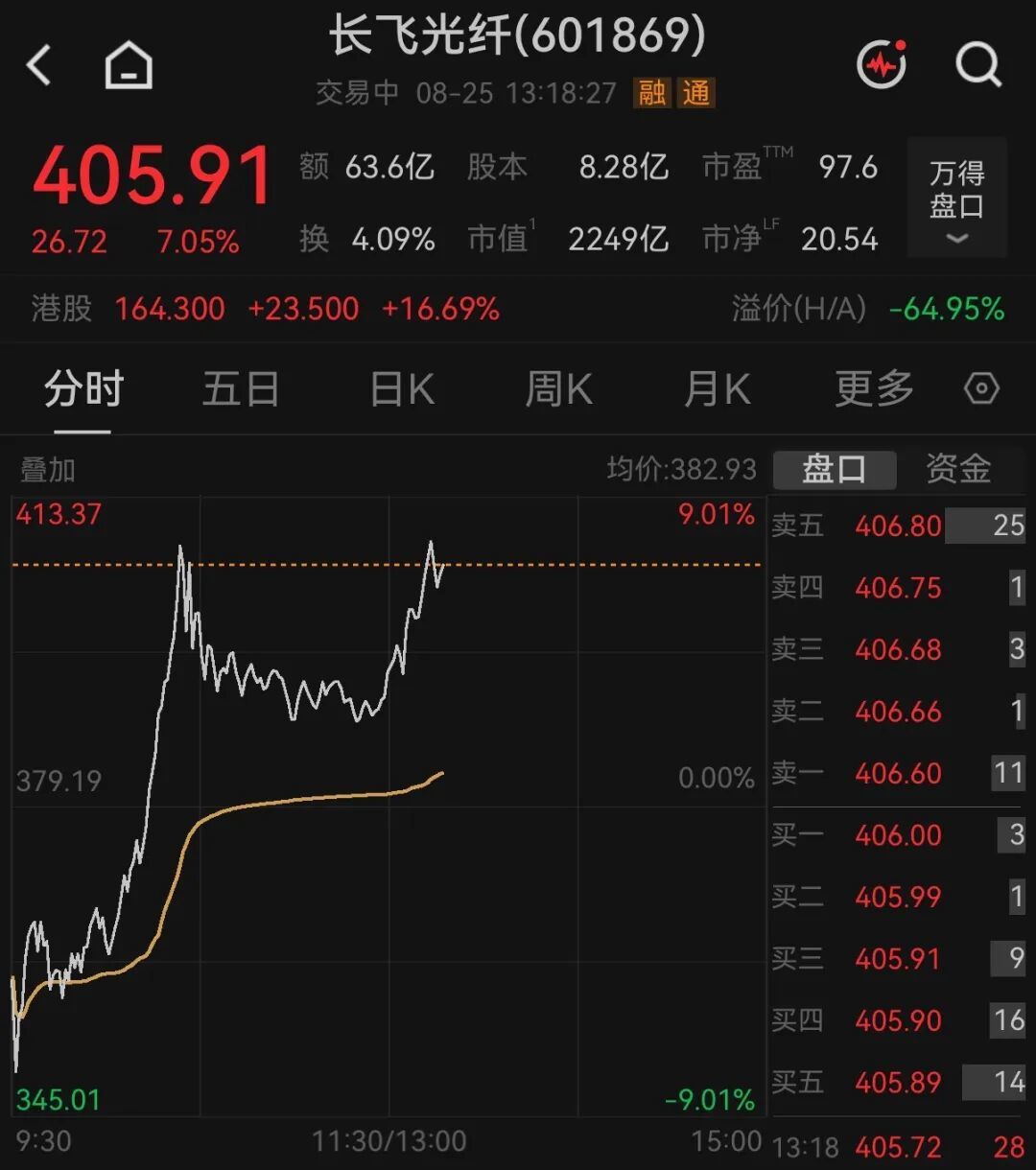Open stock search magnifier
Screen dimensions: 1036x1170
[x=978, y=65]
